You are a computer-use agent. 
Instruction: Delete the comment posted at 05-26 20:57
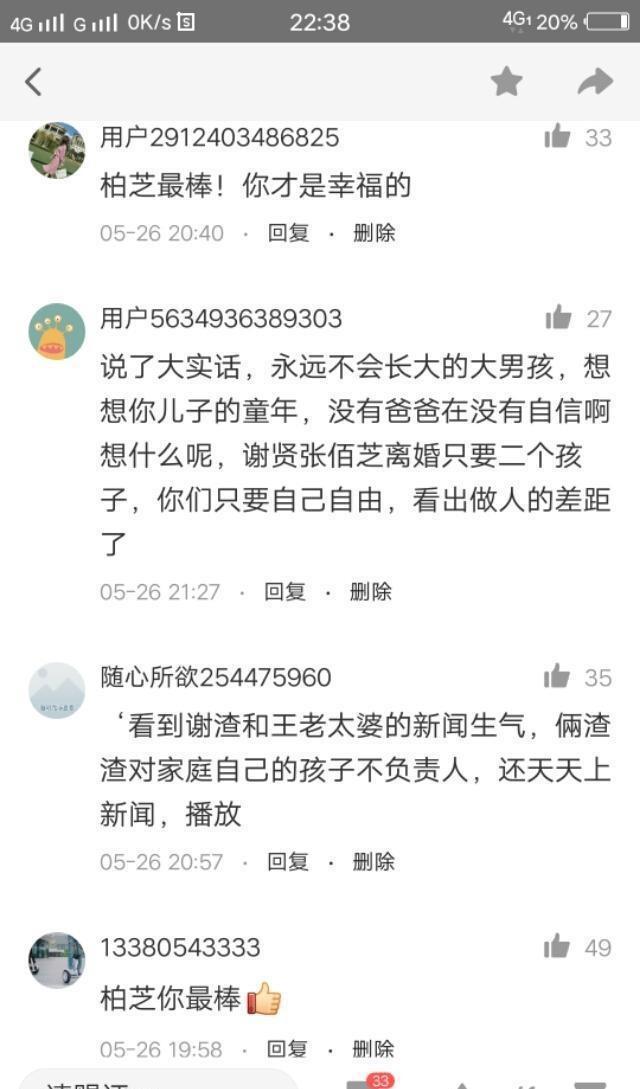pos(374,861)
